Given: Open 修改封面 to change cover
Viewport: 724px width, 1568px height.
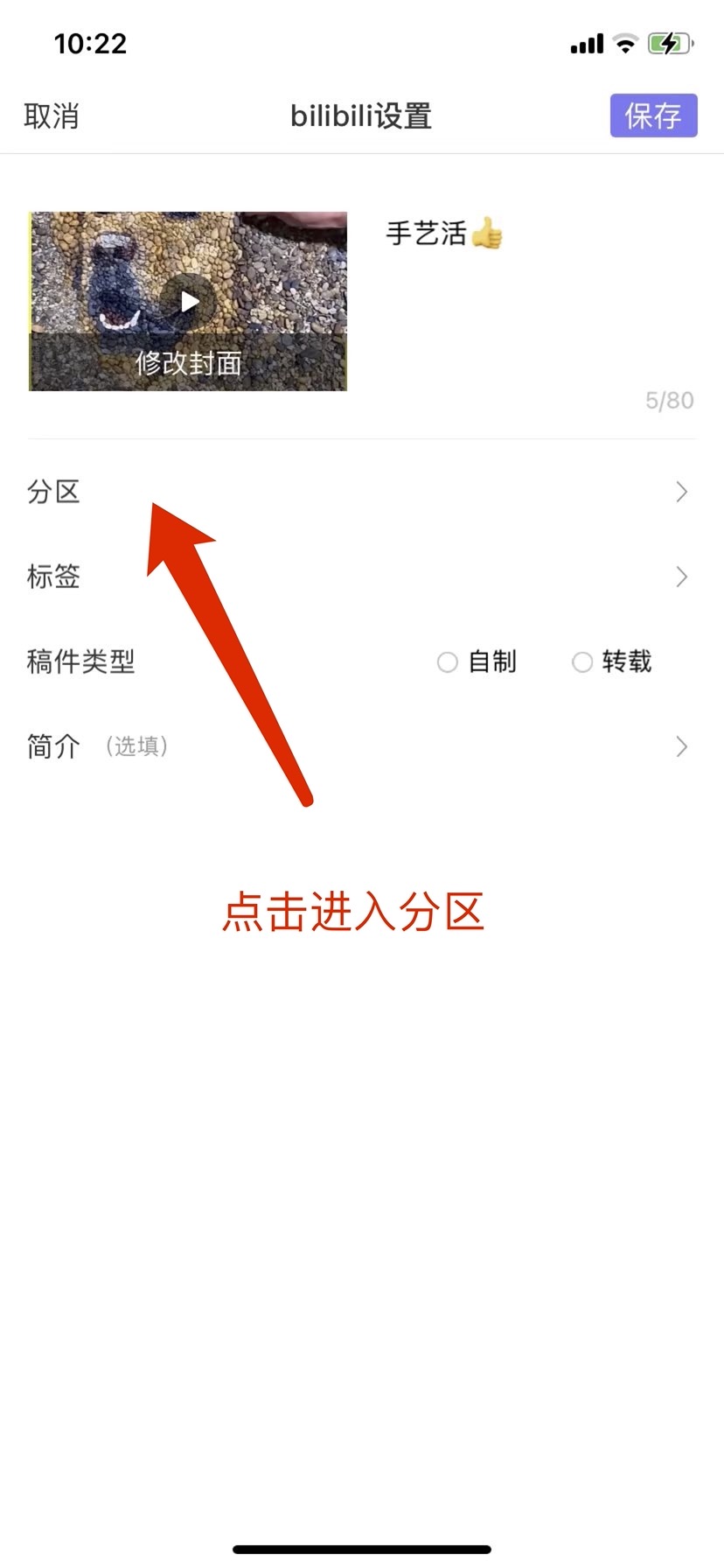Looking at the screenshot, I should click(189, 363).
